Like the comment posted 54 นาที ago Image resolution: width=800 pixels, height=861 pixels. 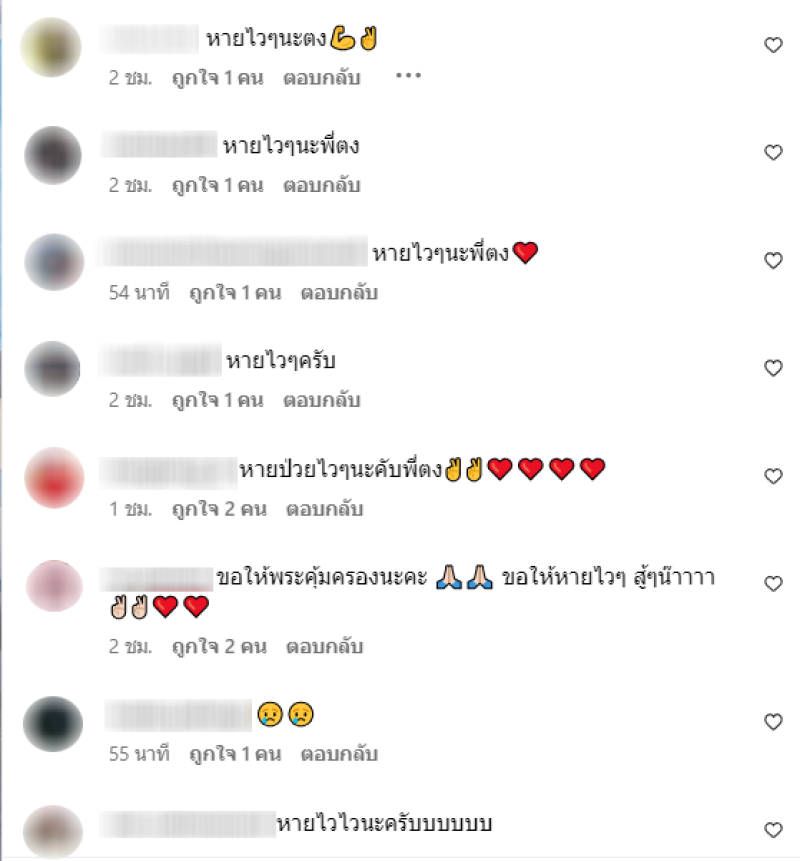[x=772, y=260]
